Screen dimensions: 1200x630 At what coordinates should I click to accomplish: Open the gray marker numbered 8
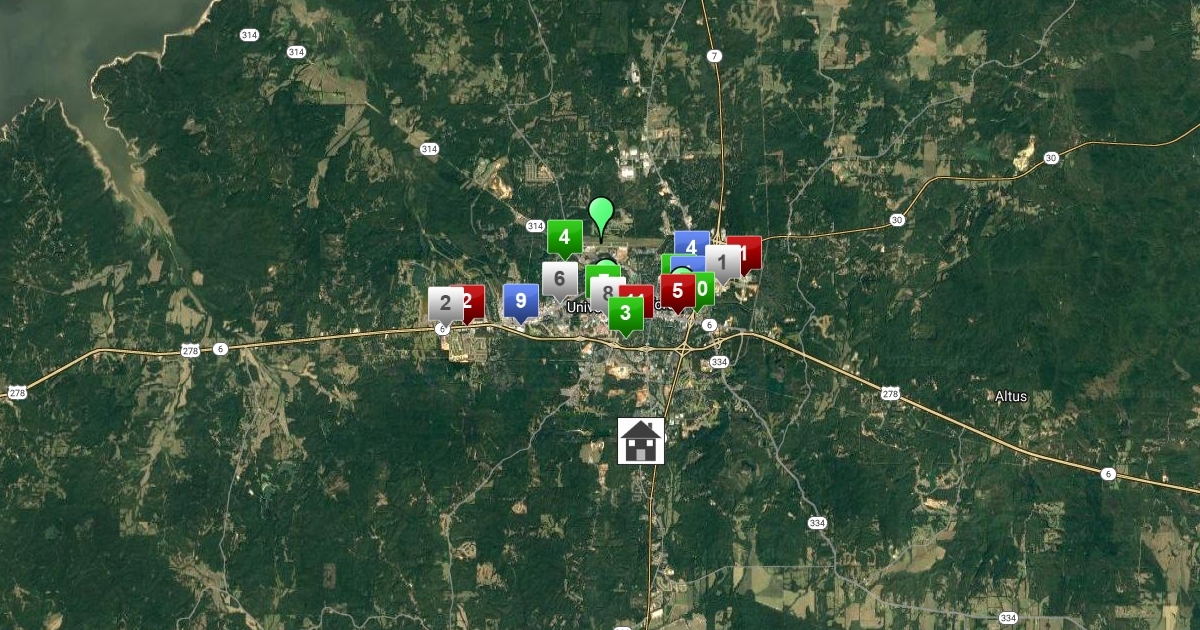604,293
